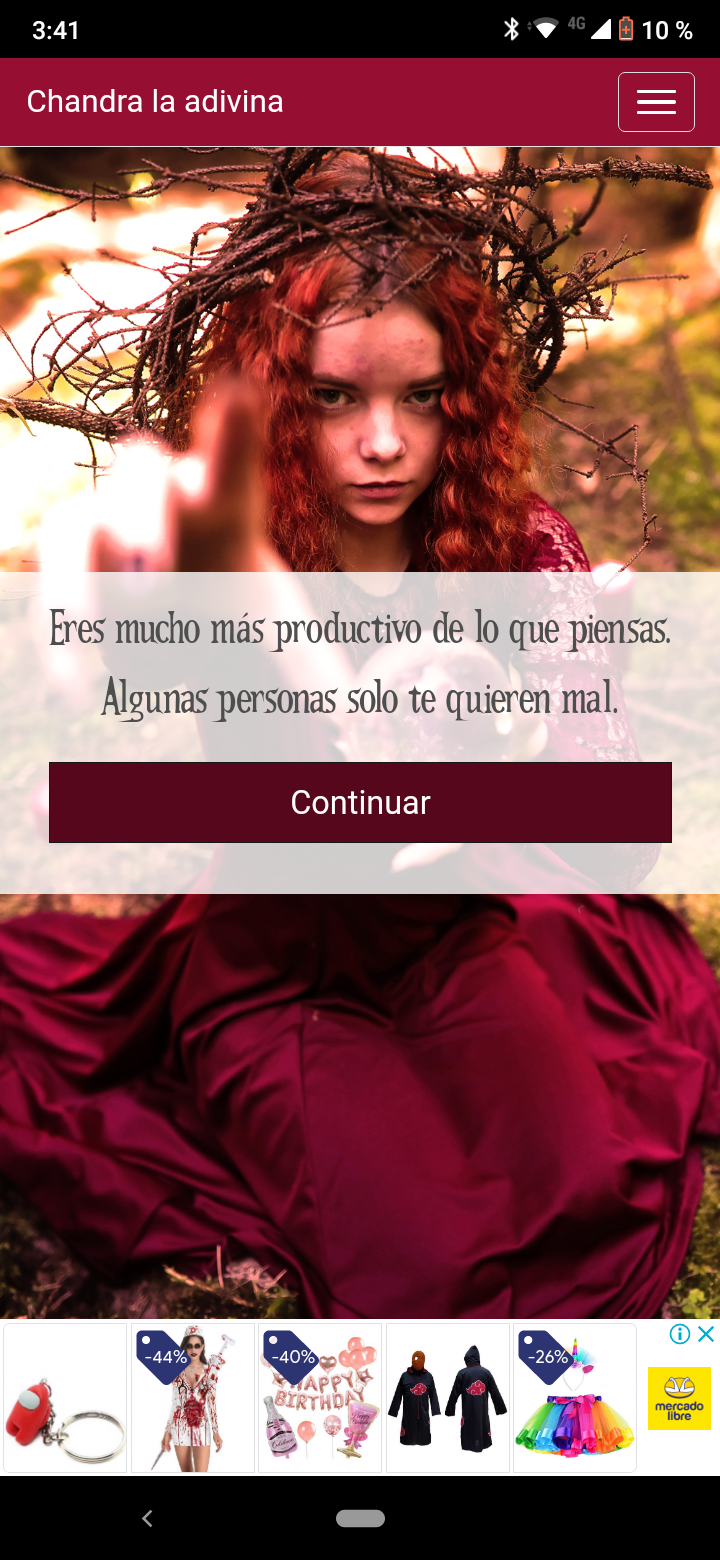Open the -44% nurse costume ad
Screen dimensions: 720x1560
tap(192, 1398)
